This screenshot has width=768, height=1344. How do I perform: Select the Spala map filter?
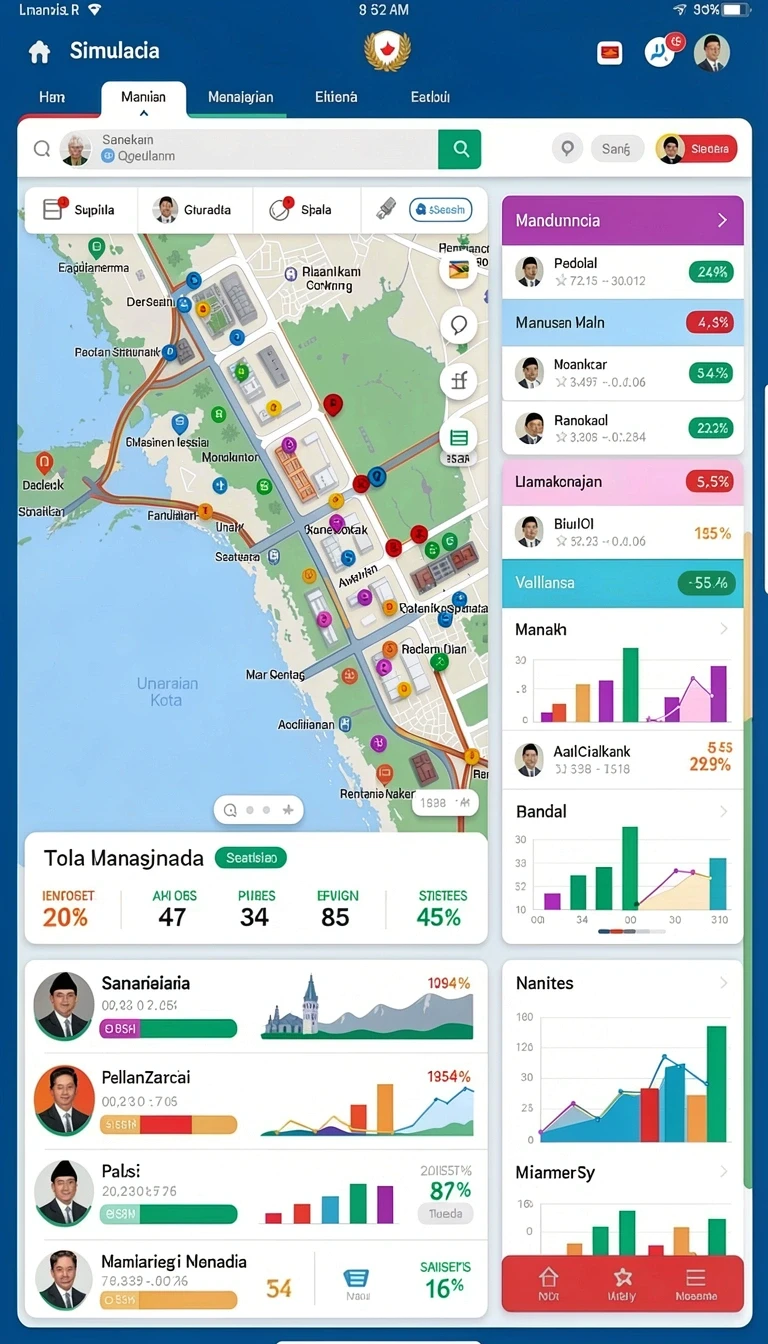point(302,210)
